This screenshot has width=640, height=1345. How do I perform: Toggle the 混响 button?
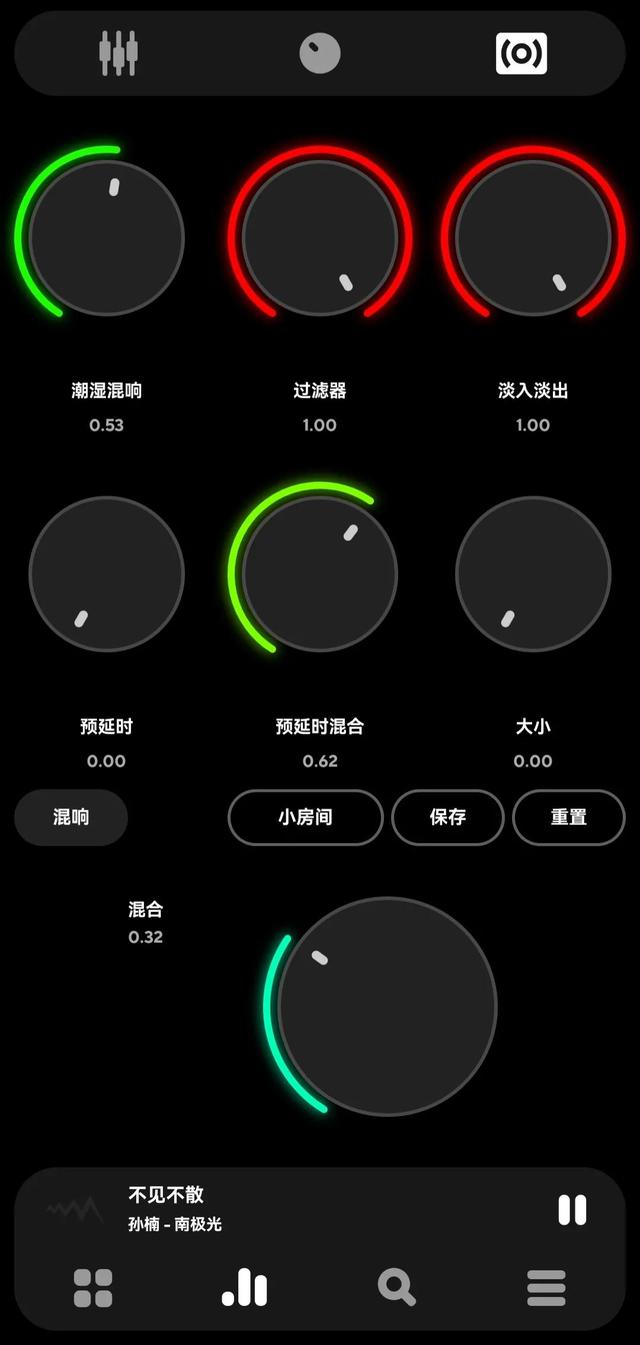(x=71, y=817)
